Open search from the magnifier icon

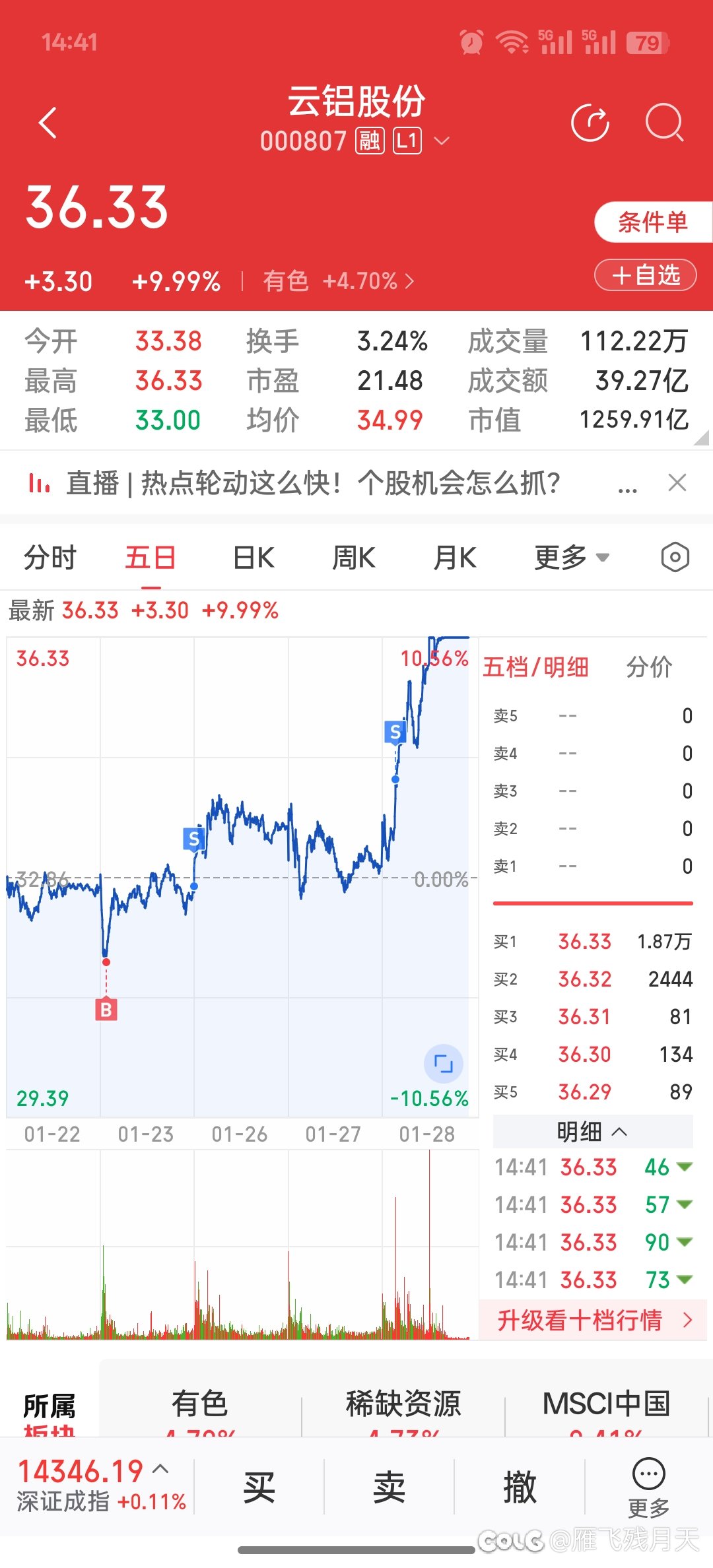click(x=665, y=122)
